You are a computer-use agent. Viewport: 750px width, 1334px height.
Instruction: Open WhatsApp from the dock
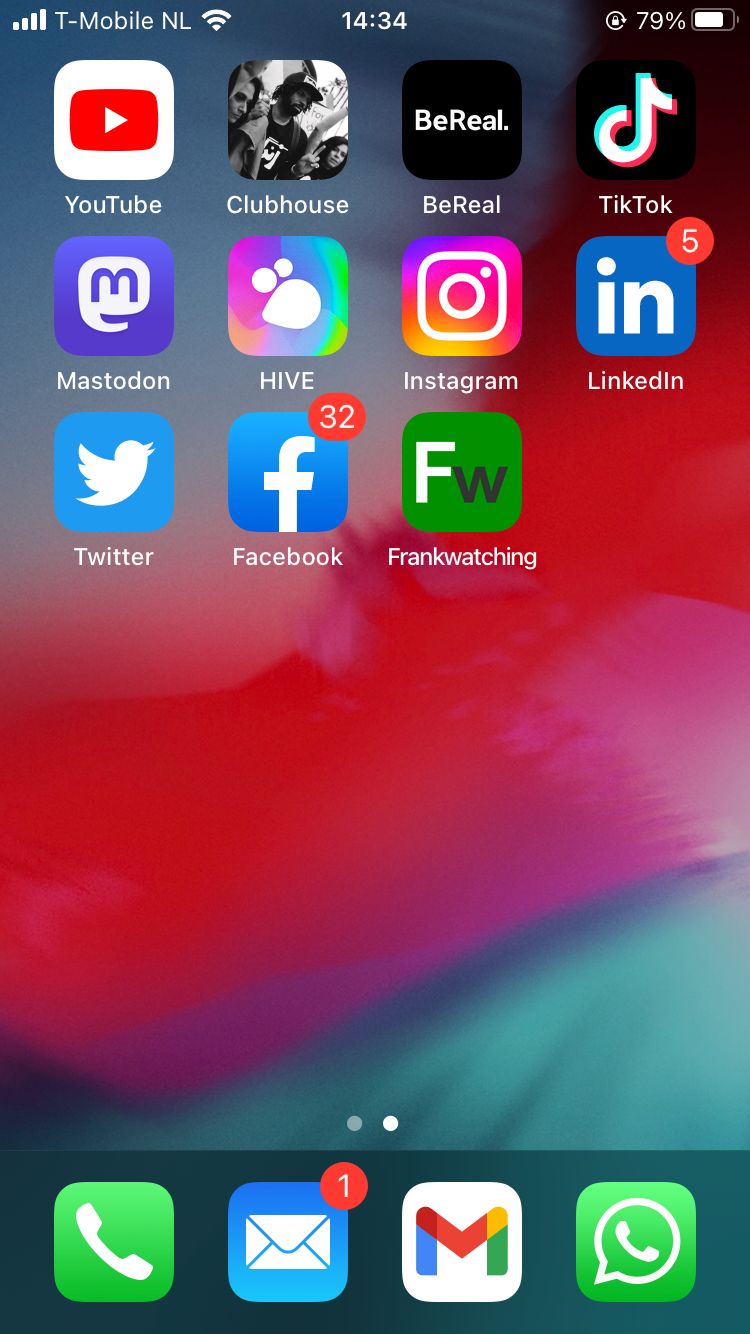(636, 1242)
